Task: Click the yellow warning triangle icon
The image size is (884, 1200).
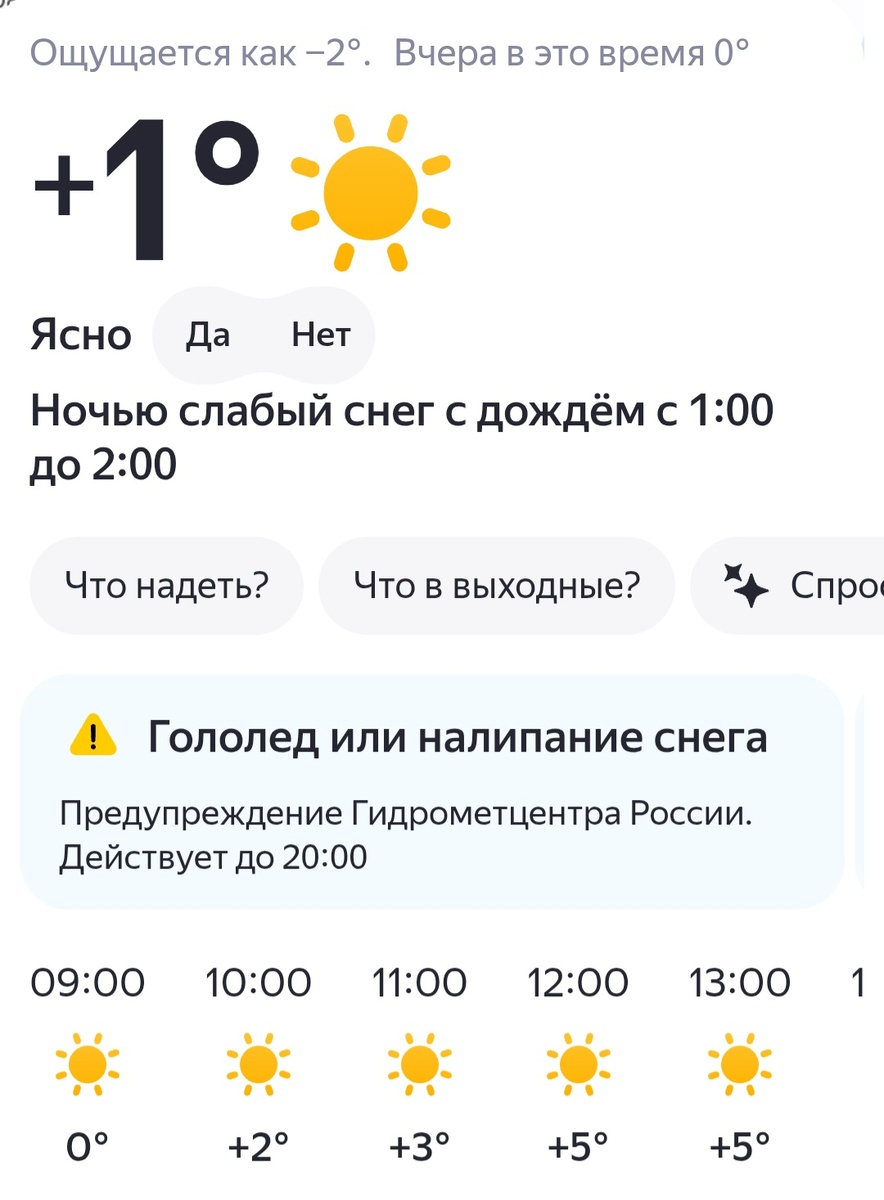Action: point(93,736)
